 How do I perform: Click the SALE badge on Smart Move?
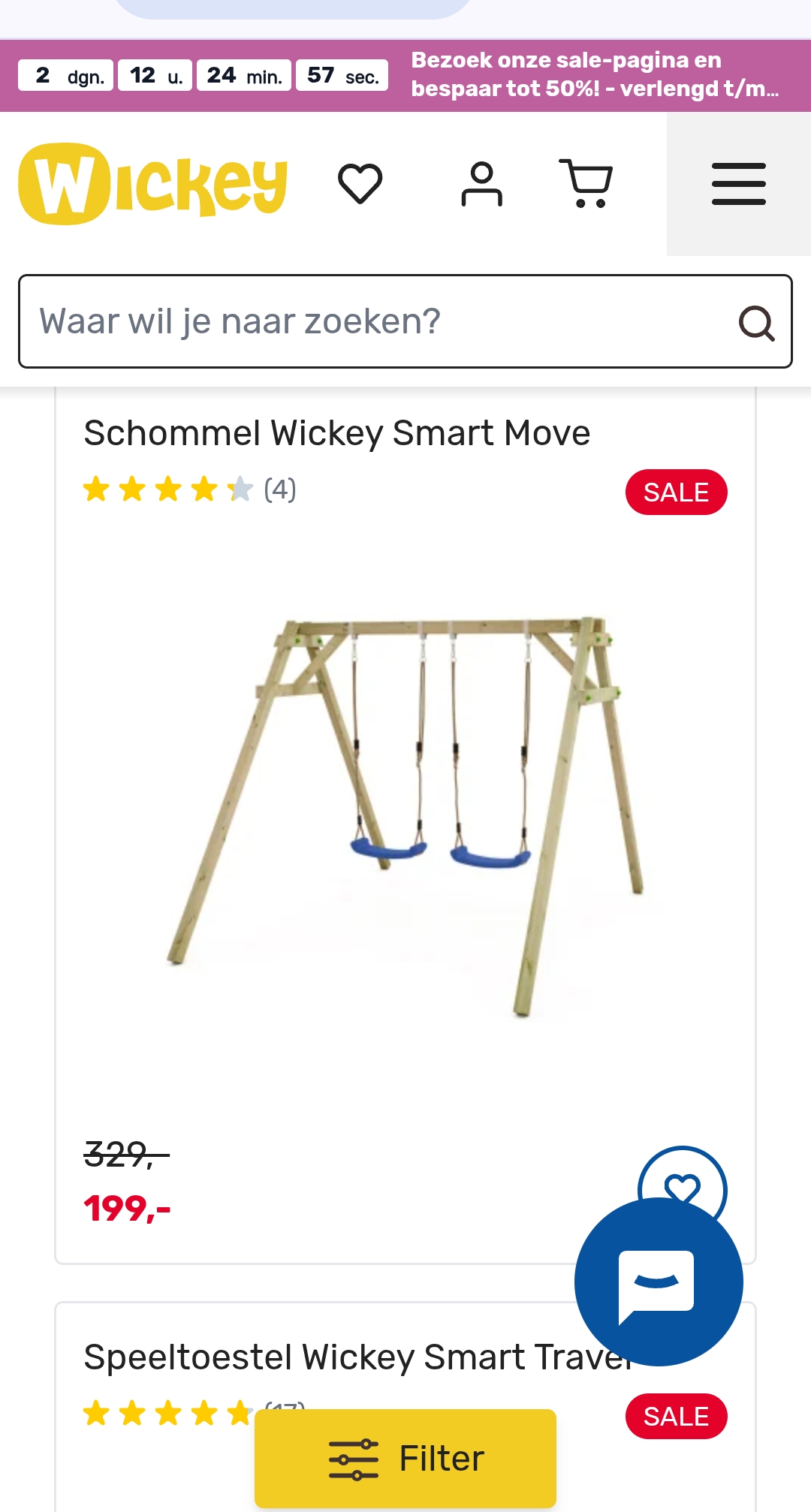click(x=675, y=492)
